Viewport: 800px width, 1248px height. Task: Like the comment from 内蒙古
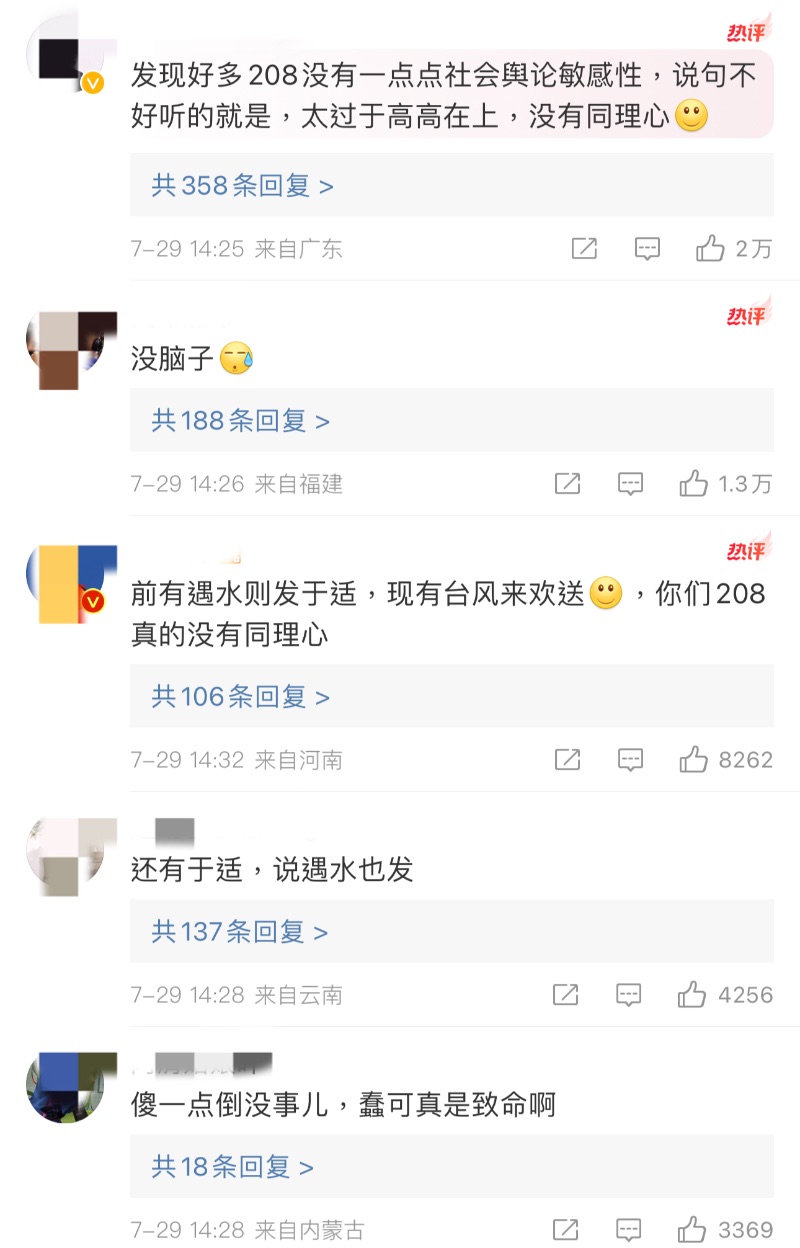point(691,1230)
